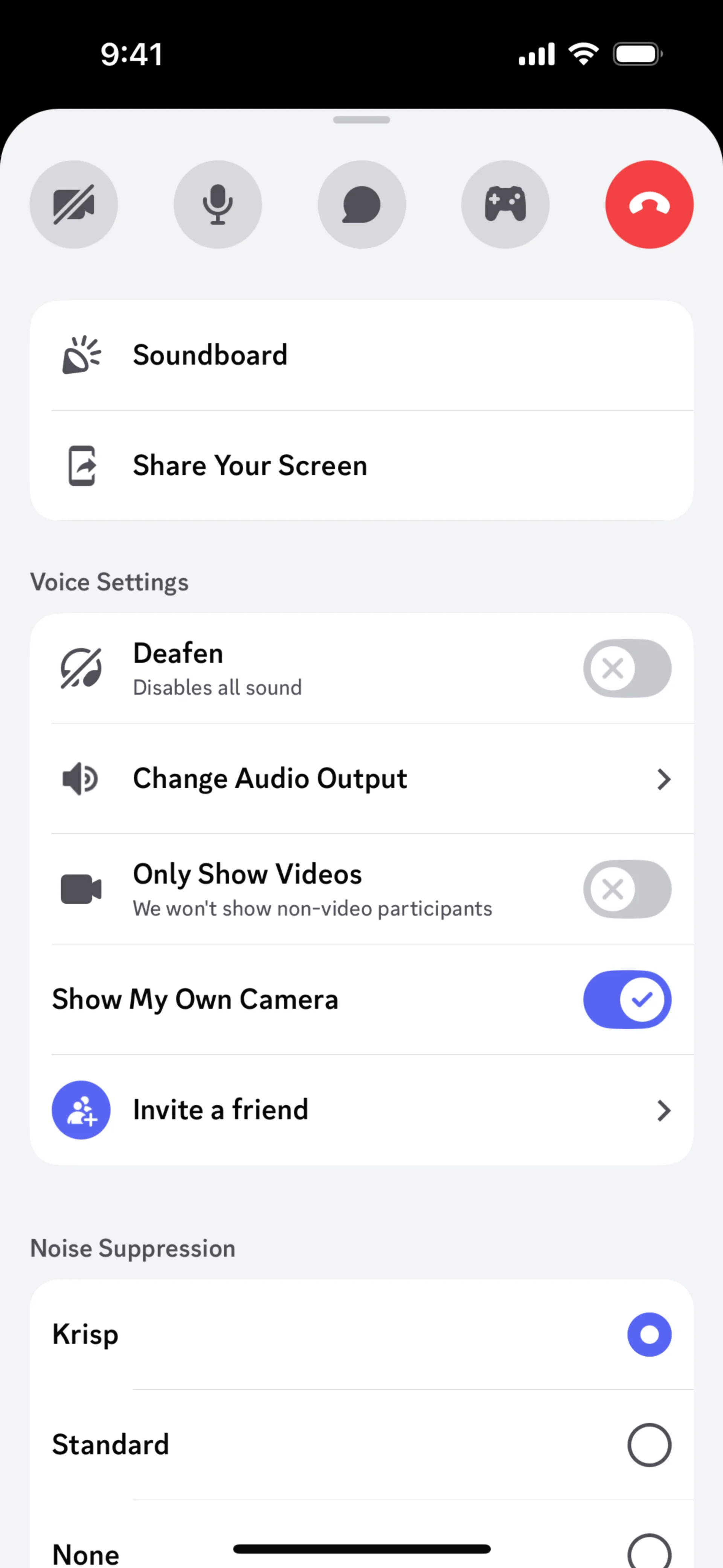Launch activities with the game controller icon
Screen dimensions: 723x1568
coord(505,205)
